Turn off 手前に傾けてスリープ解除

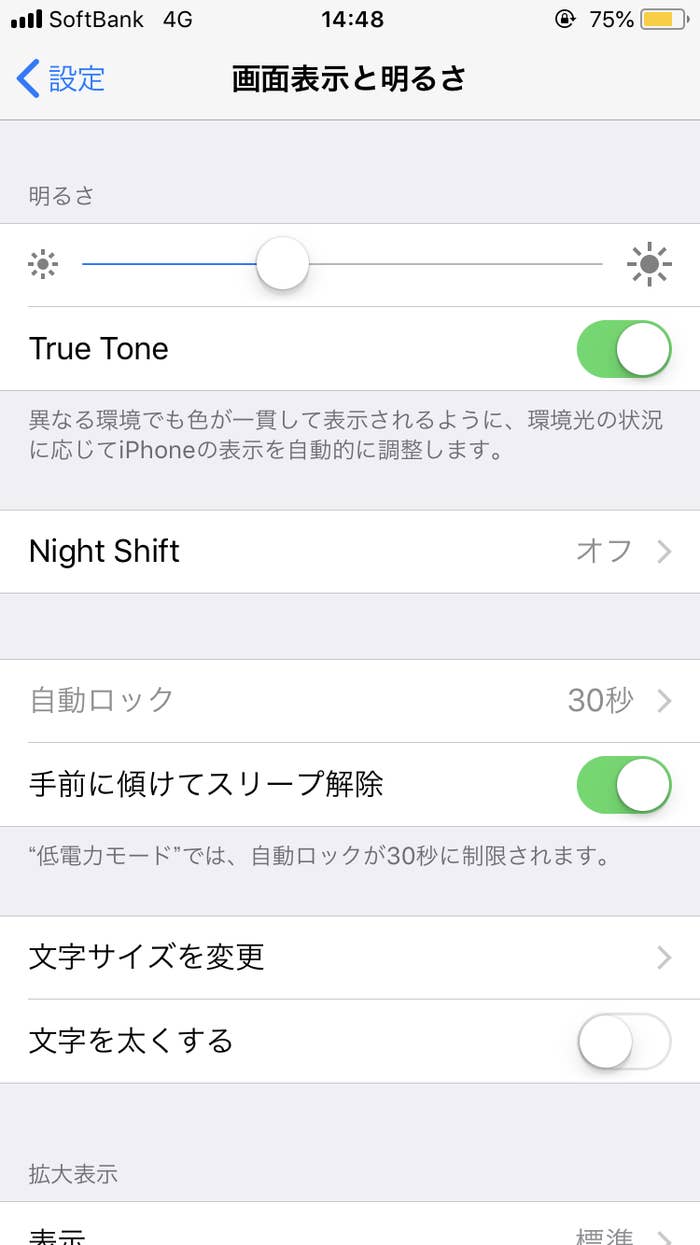click(624, 785)
